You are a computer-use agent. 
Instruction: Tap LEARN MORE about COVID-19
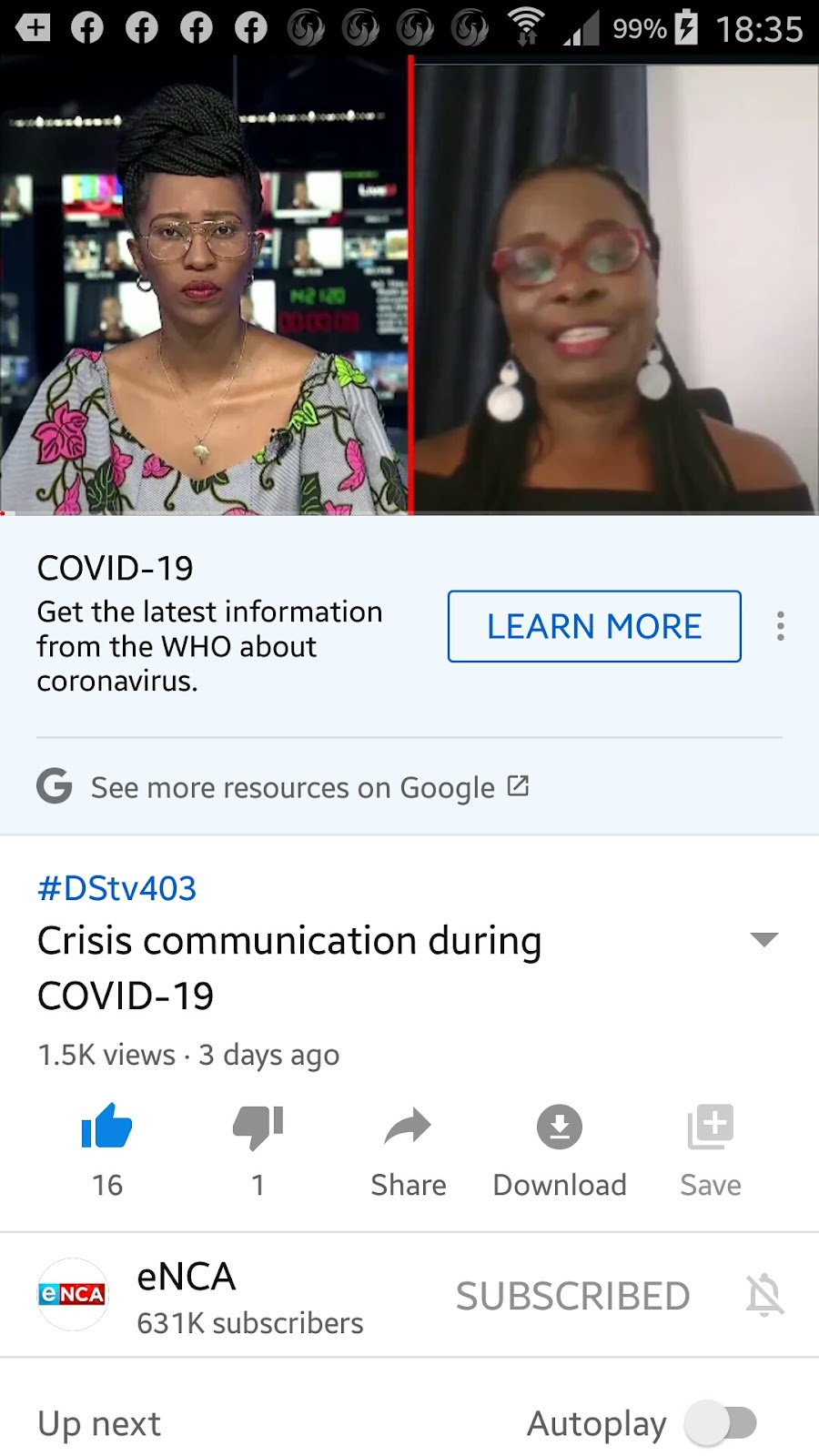pyautogui.click(x=593, y=626)
